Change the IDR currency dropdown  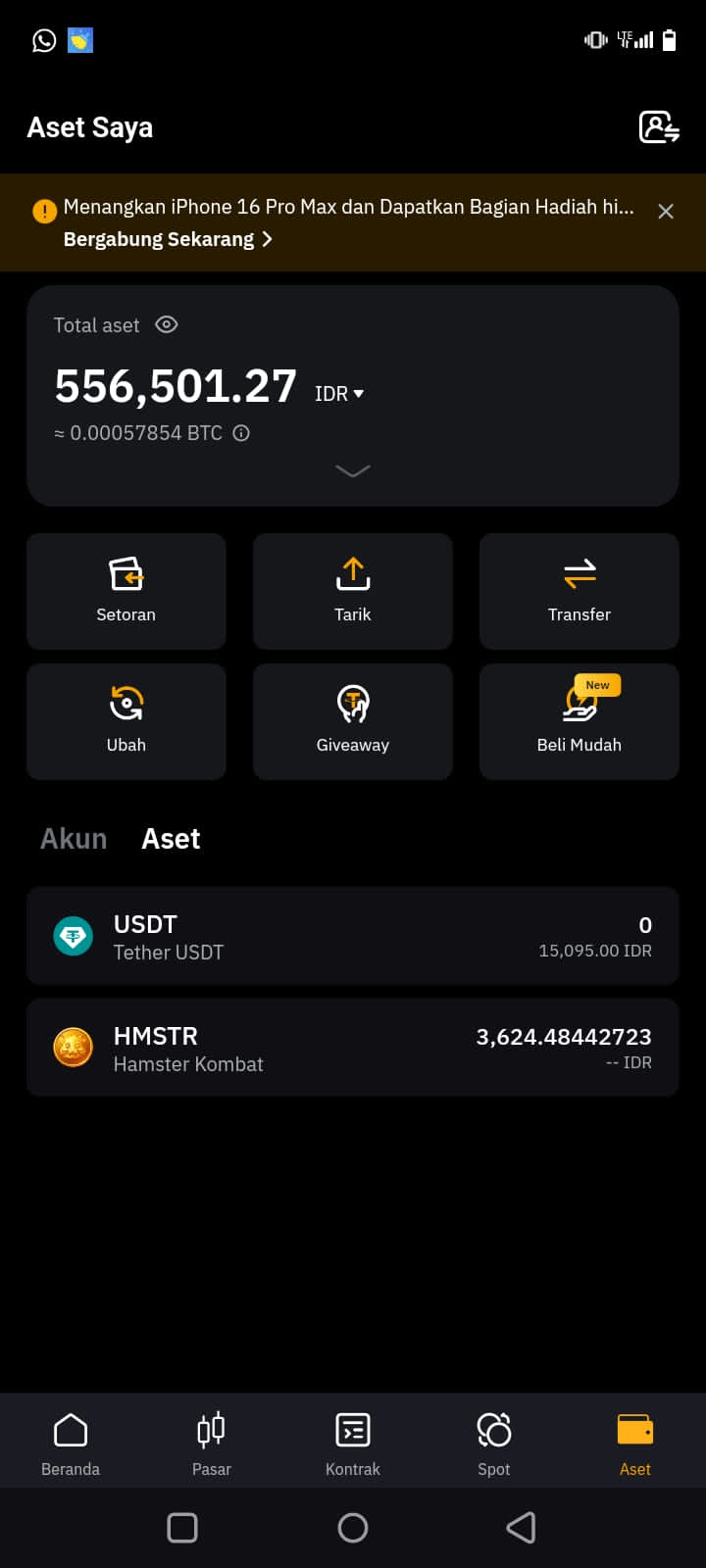pos(339,393)
